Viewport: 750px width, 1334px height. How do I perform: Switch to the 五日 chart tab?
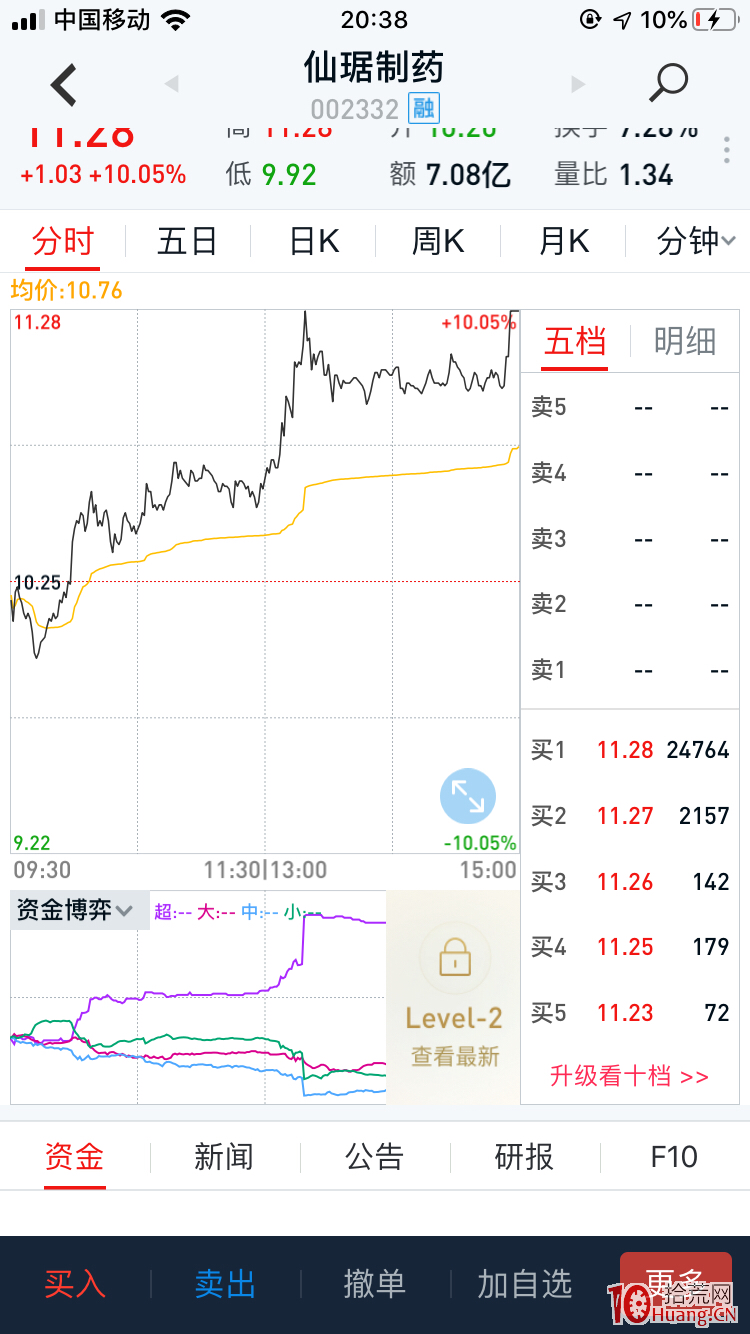tap(187, 241)
